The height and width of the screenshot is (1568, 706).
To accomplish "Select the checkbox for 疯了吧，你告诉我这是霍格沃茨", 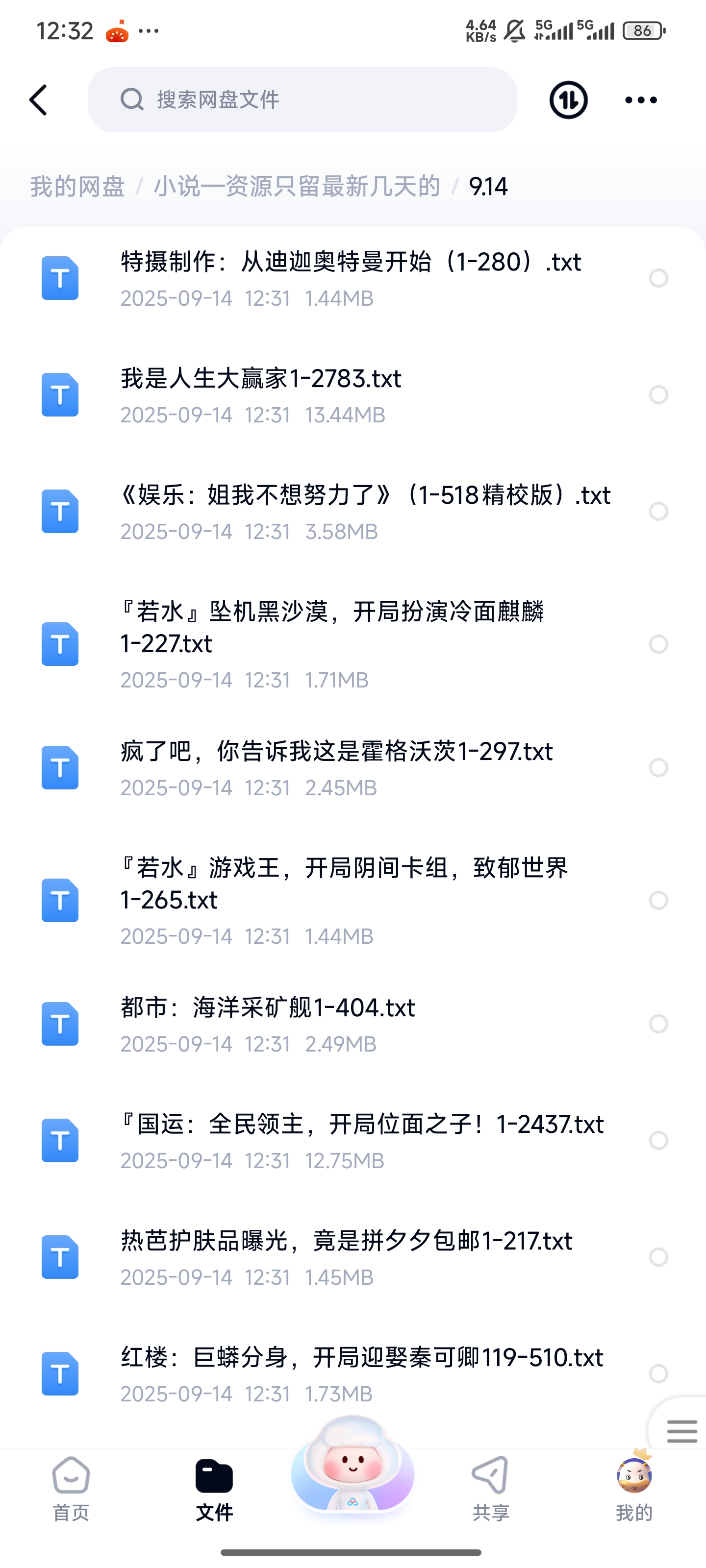I will [x=658, y=767].
